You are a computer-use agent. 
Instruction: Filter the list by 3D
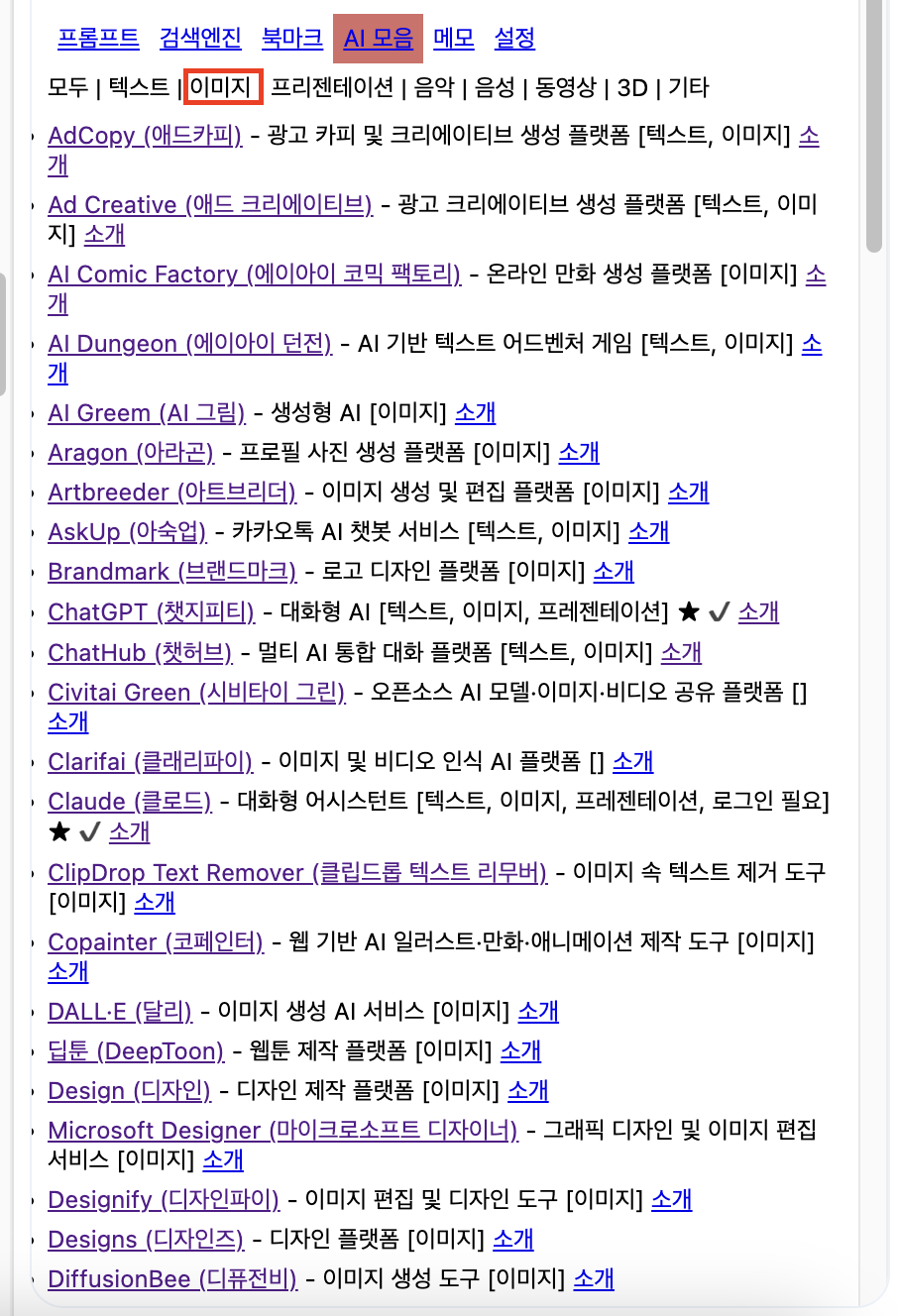click(632, 87)
